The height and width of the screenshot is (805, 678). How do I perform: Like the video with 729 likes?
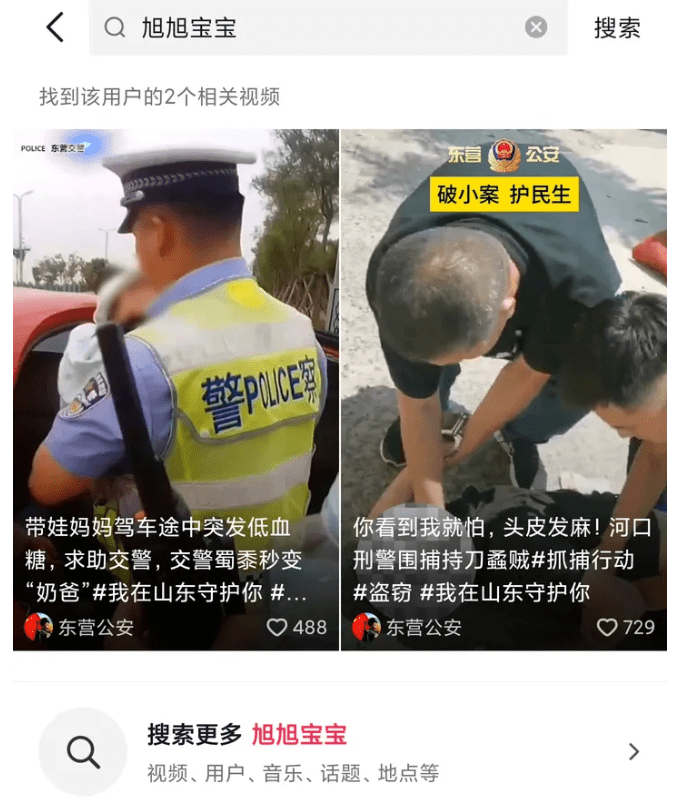tap(607, 627)
